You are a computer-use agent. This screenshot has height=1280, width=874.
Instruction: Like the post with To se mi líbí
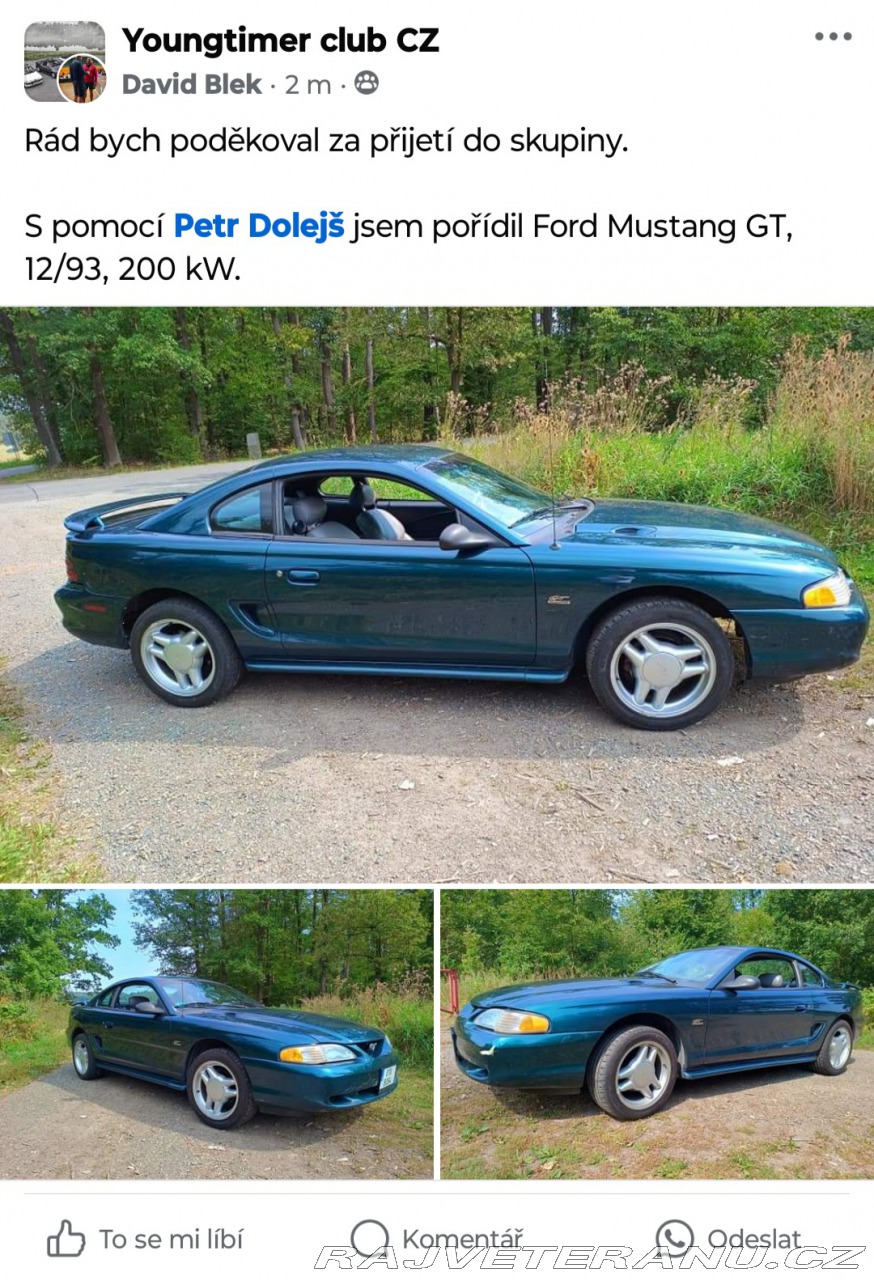point(145,1239)
